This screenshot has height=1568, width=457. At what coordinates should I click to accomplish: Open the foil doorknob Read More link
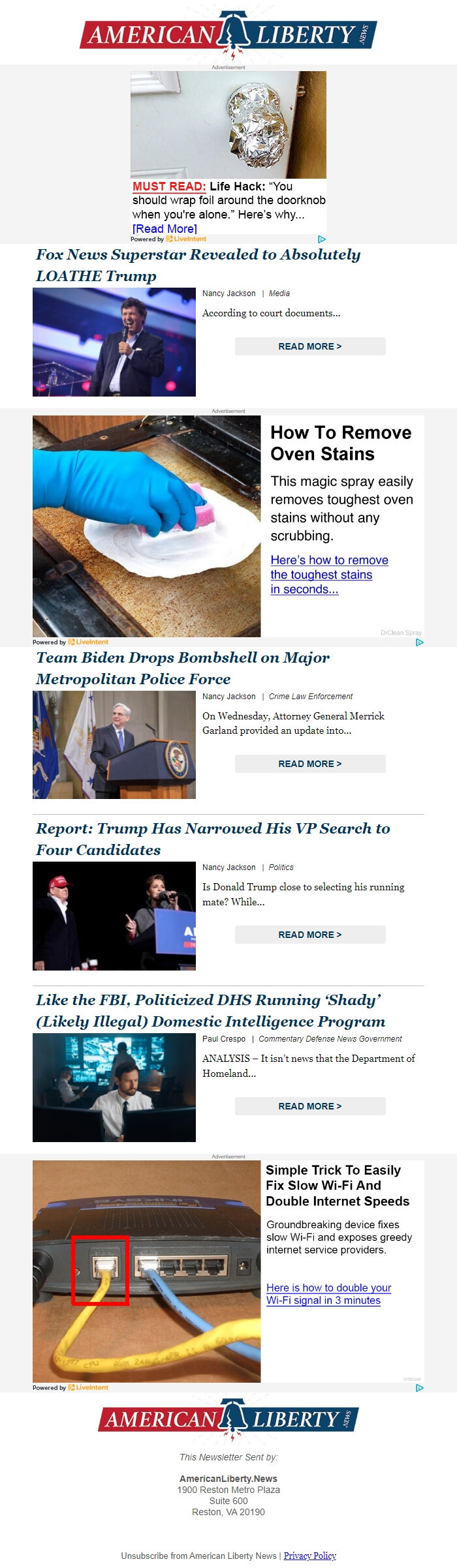click(165, 229)
